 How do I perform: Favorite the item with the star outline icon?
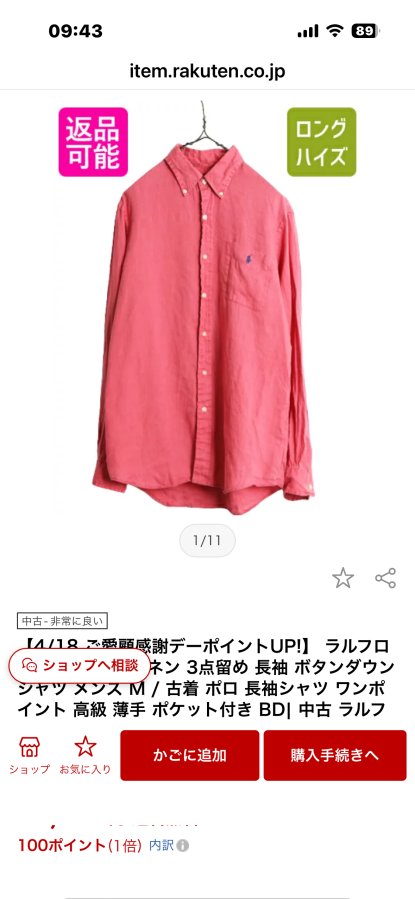[x=343, y=578]
